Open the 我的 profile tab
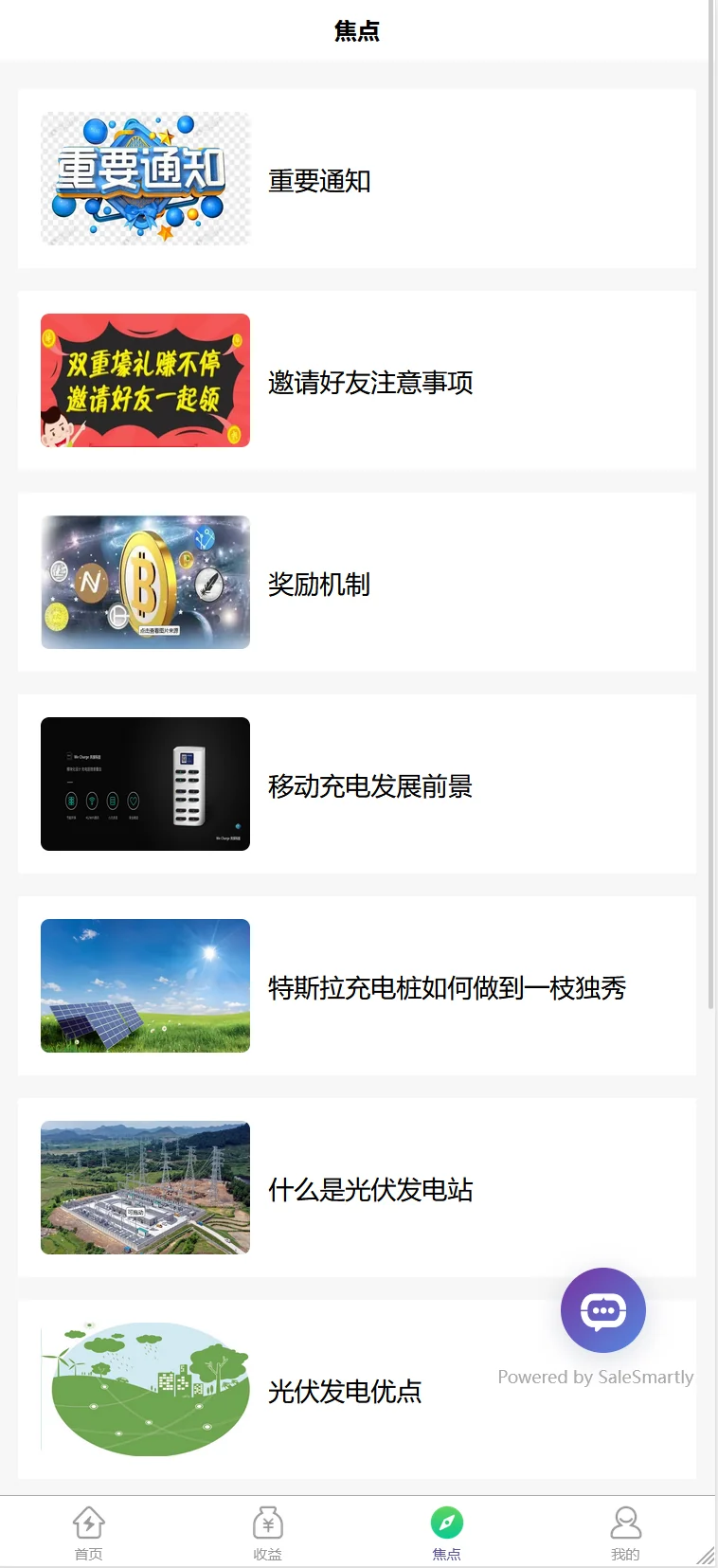The image size is (718, 1568). tap(625, 1531)
